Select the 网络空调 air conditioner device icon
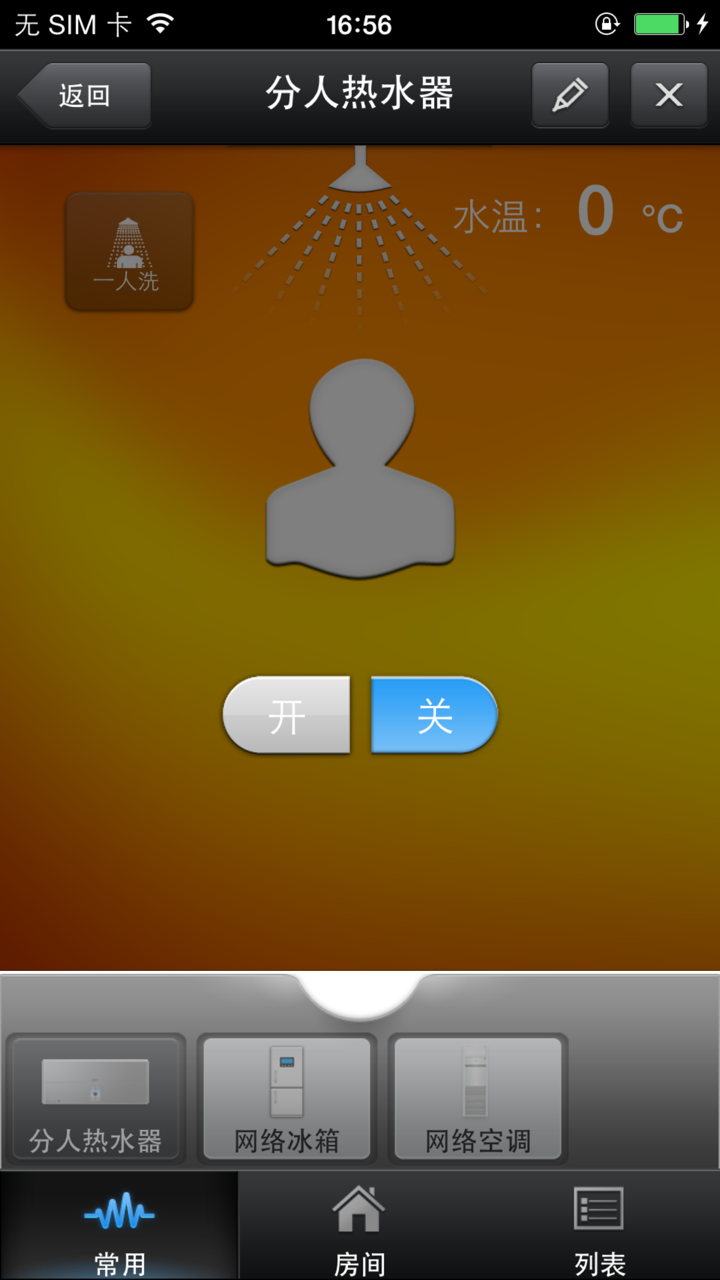720x1280 pixels. pos(477,1095)
